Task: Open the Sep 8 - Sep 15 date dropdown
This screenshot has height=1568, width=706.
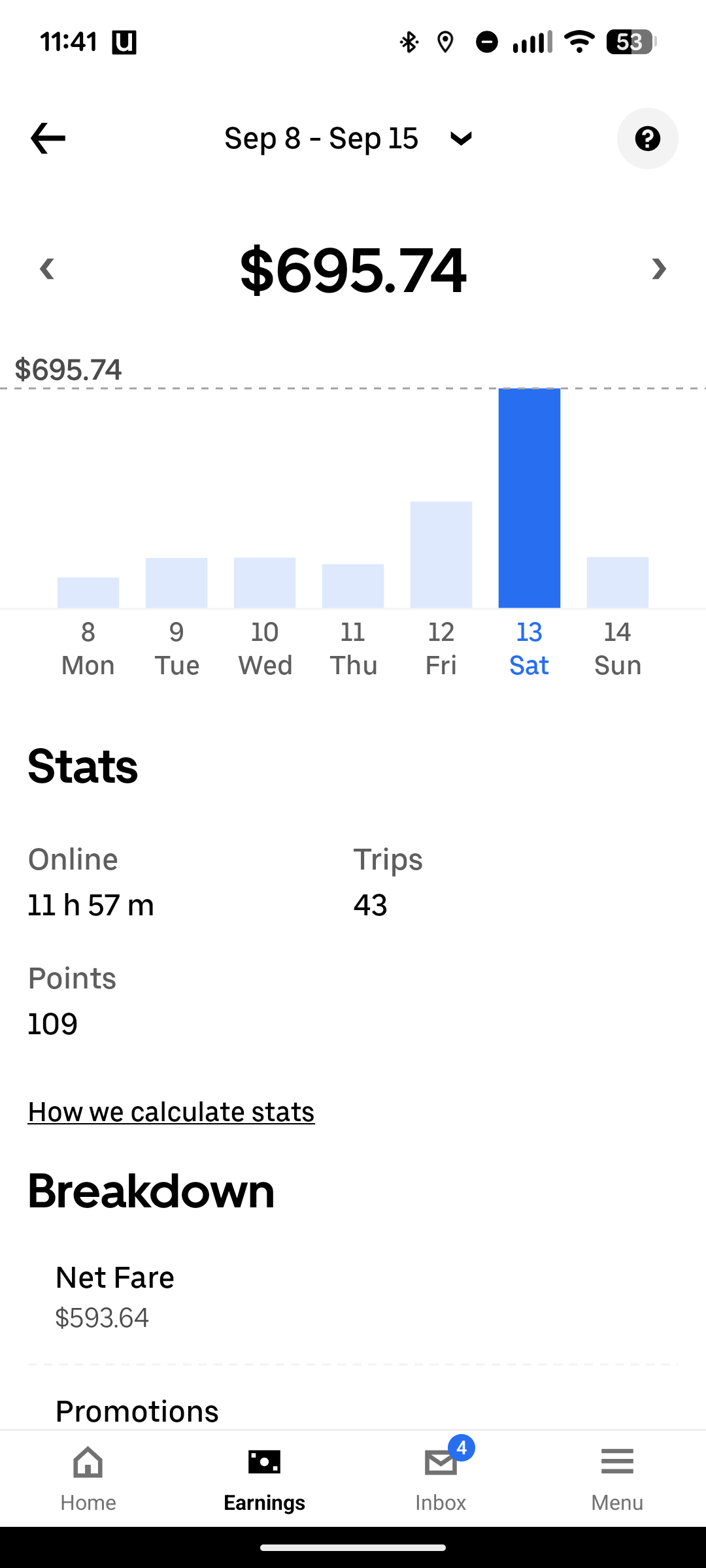Action: pyautogui.click(x=348, y=139)
